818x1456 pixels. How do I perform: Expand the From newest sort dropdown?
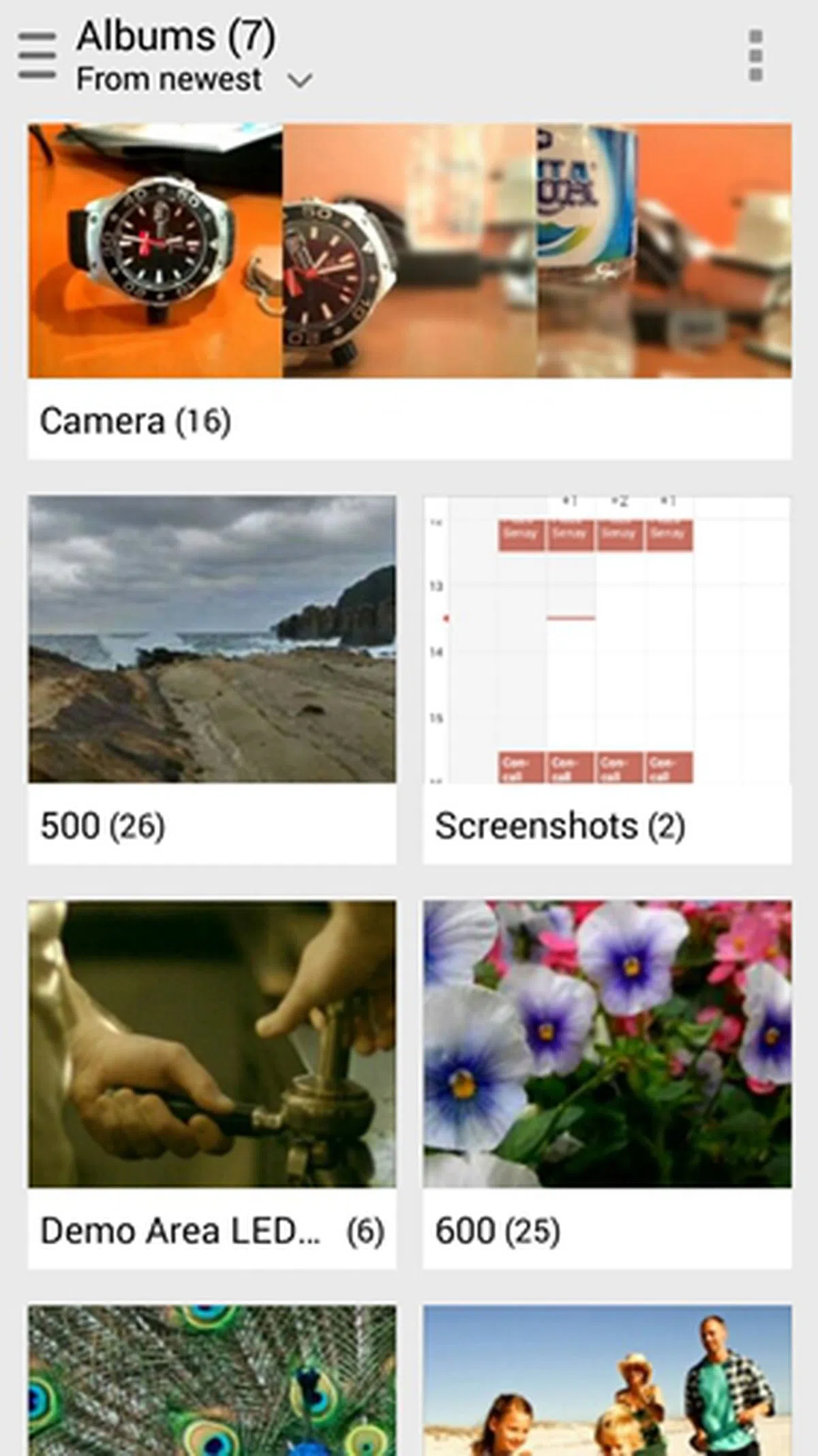[x=194, y=80]
